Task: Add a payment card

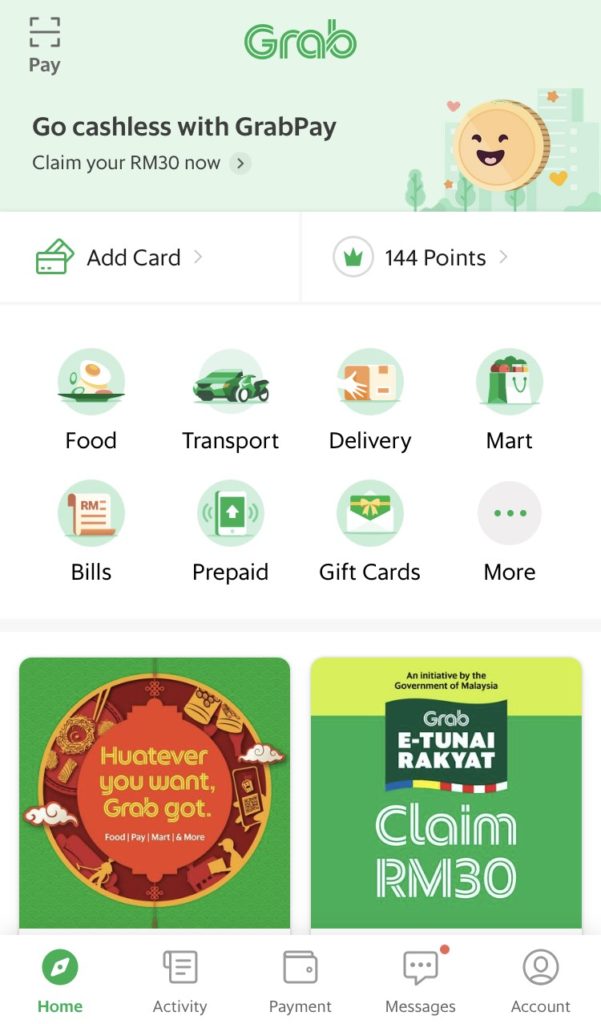Action: [x=120, y=258]
